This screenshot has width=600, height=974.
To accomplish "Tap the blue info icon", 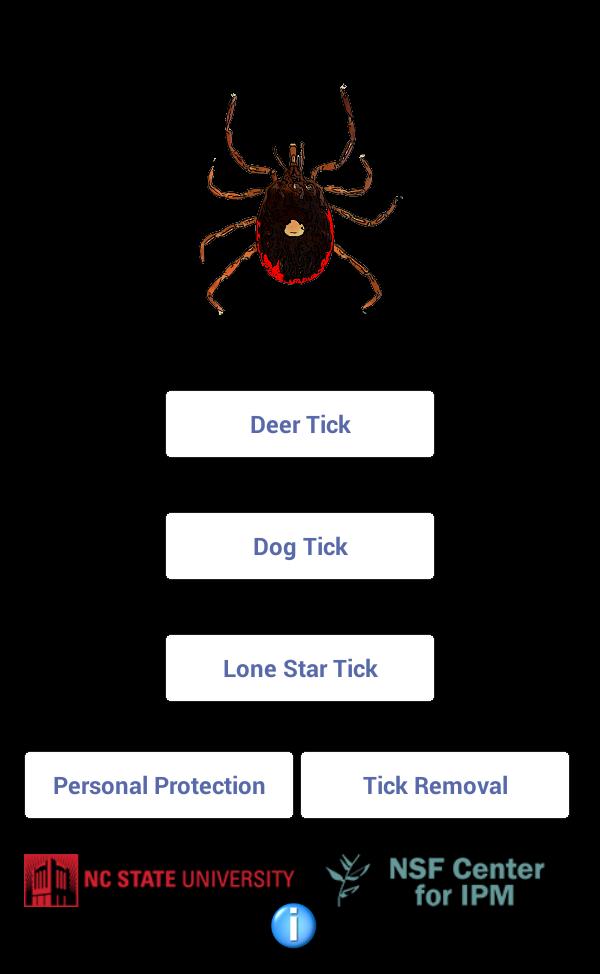I will (x=293, y=926).
